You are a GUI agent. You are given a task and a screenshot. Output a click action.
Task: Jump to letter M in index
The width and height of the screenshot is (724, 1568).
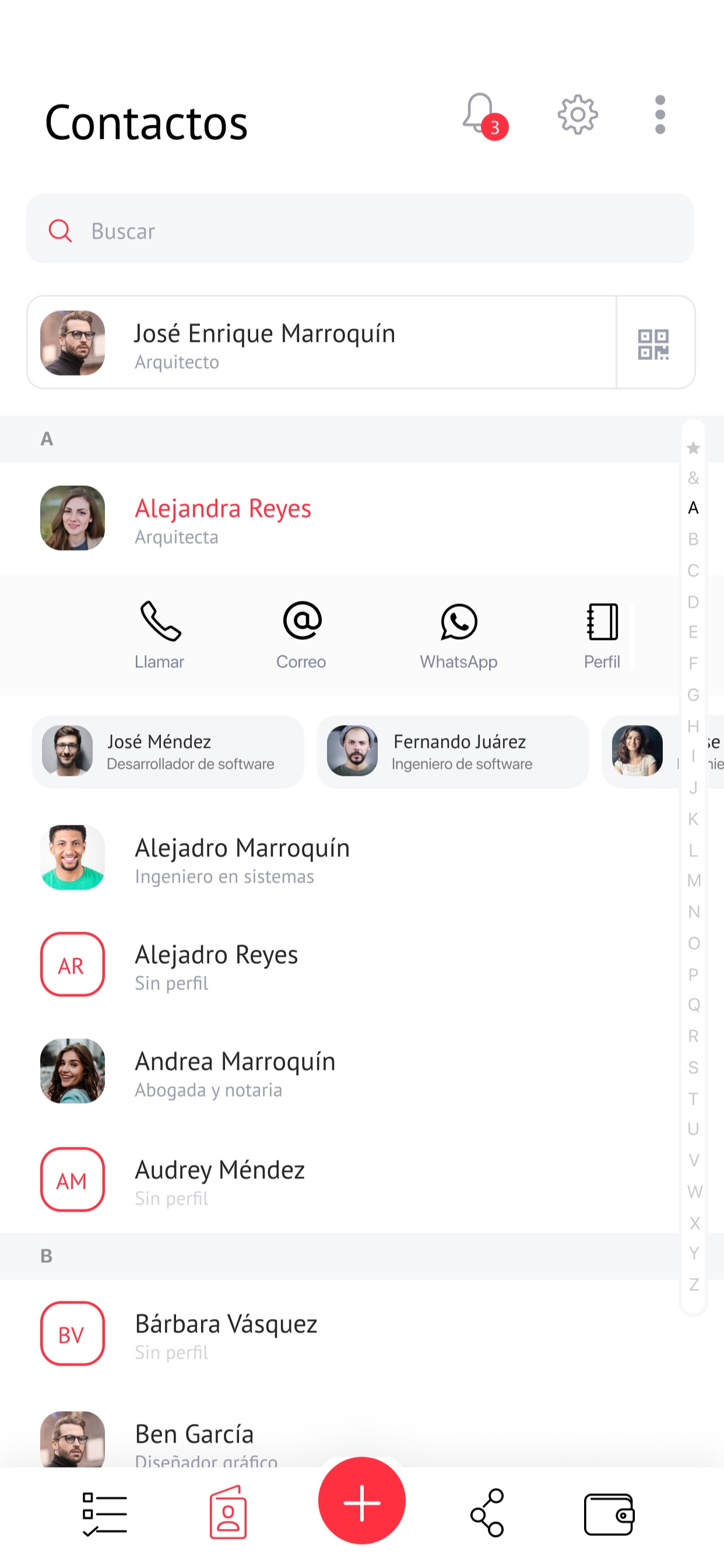pos(694,881)
